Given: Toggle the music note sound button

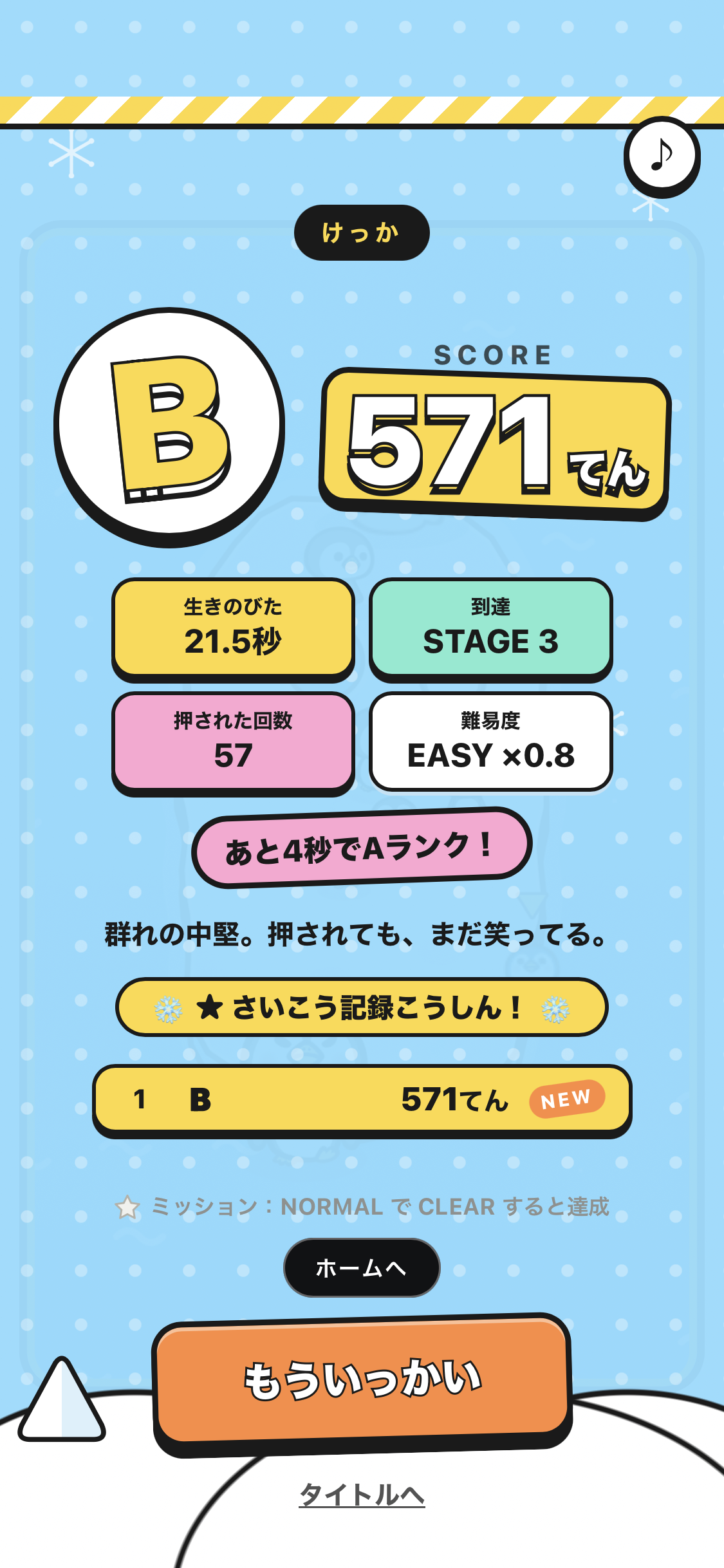Looking at the screenshot, I should (x=662, y=156).
